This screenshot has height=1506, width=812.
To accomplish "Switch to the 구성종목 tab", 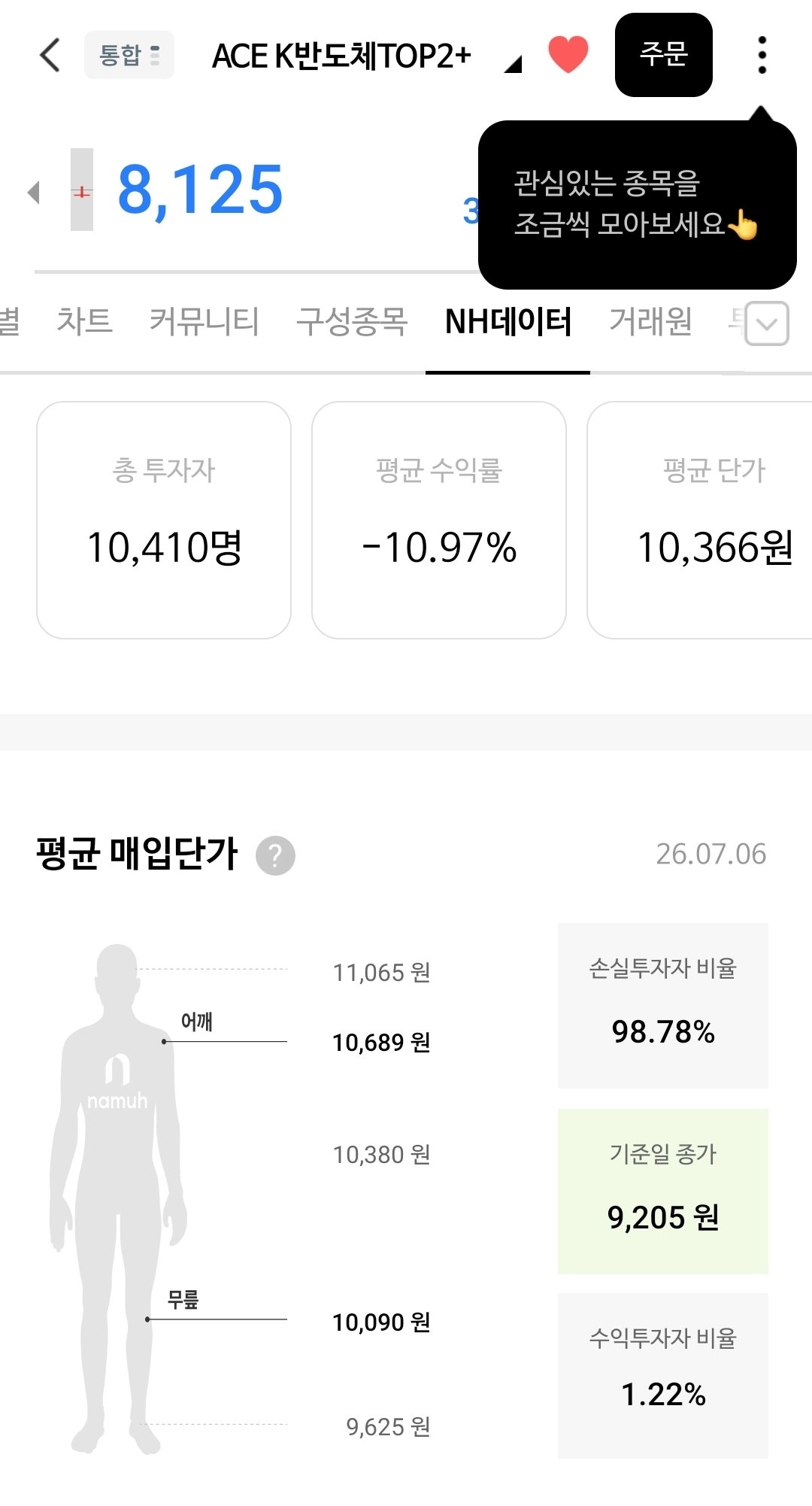I will pos(352,321).
